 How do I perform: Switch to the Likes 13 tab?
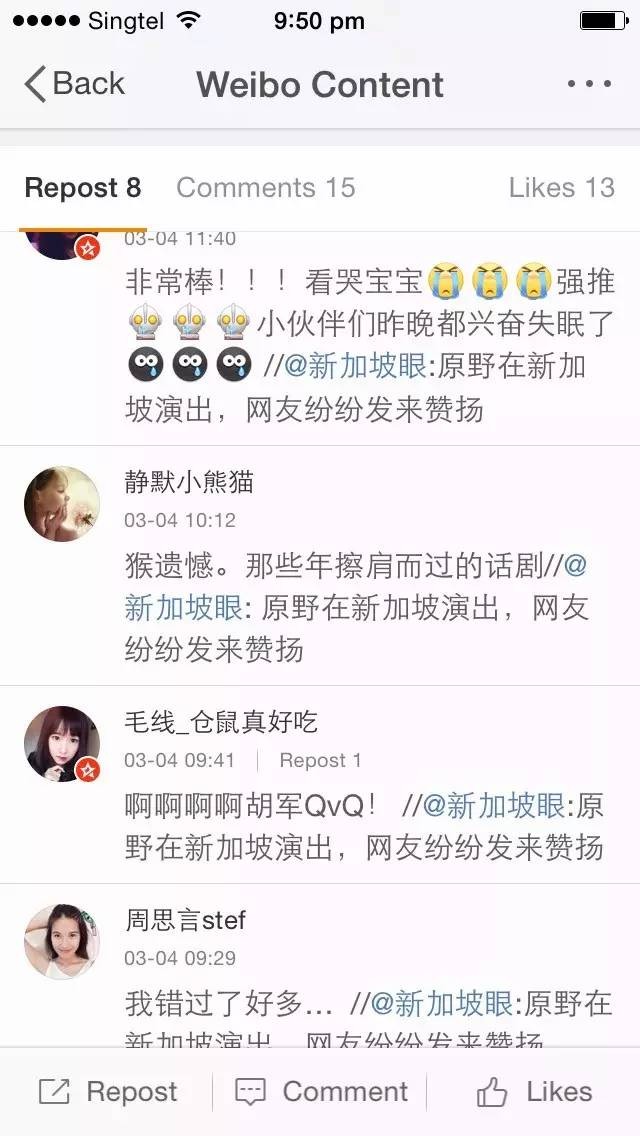[x=561, y=187]
